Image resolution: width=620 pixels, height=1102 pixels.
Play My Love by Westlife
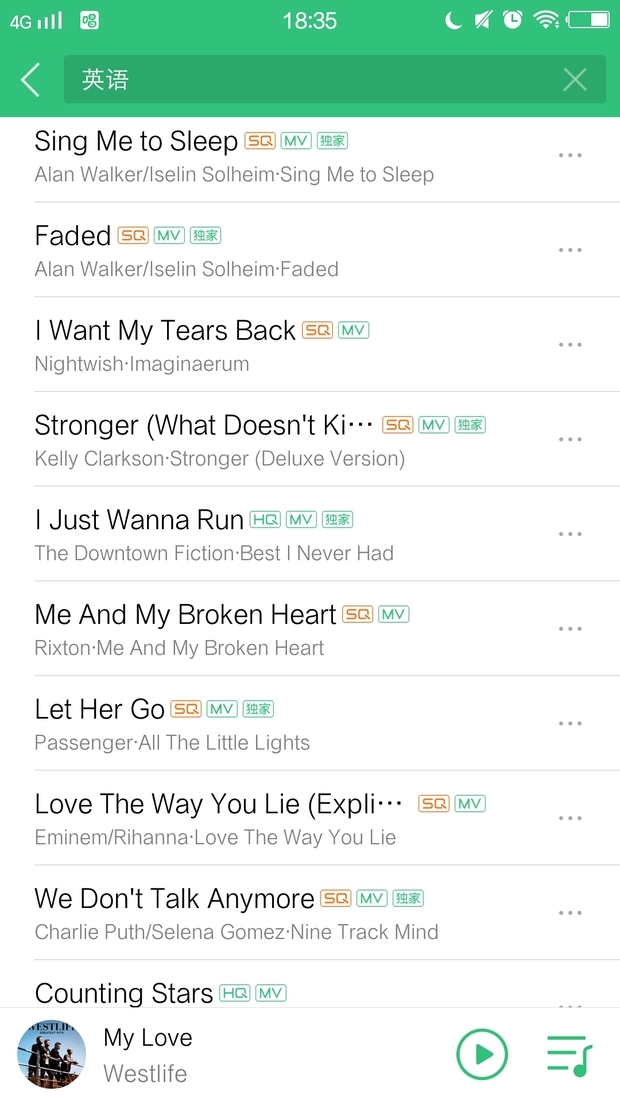click(482, 1055)
